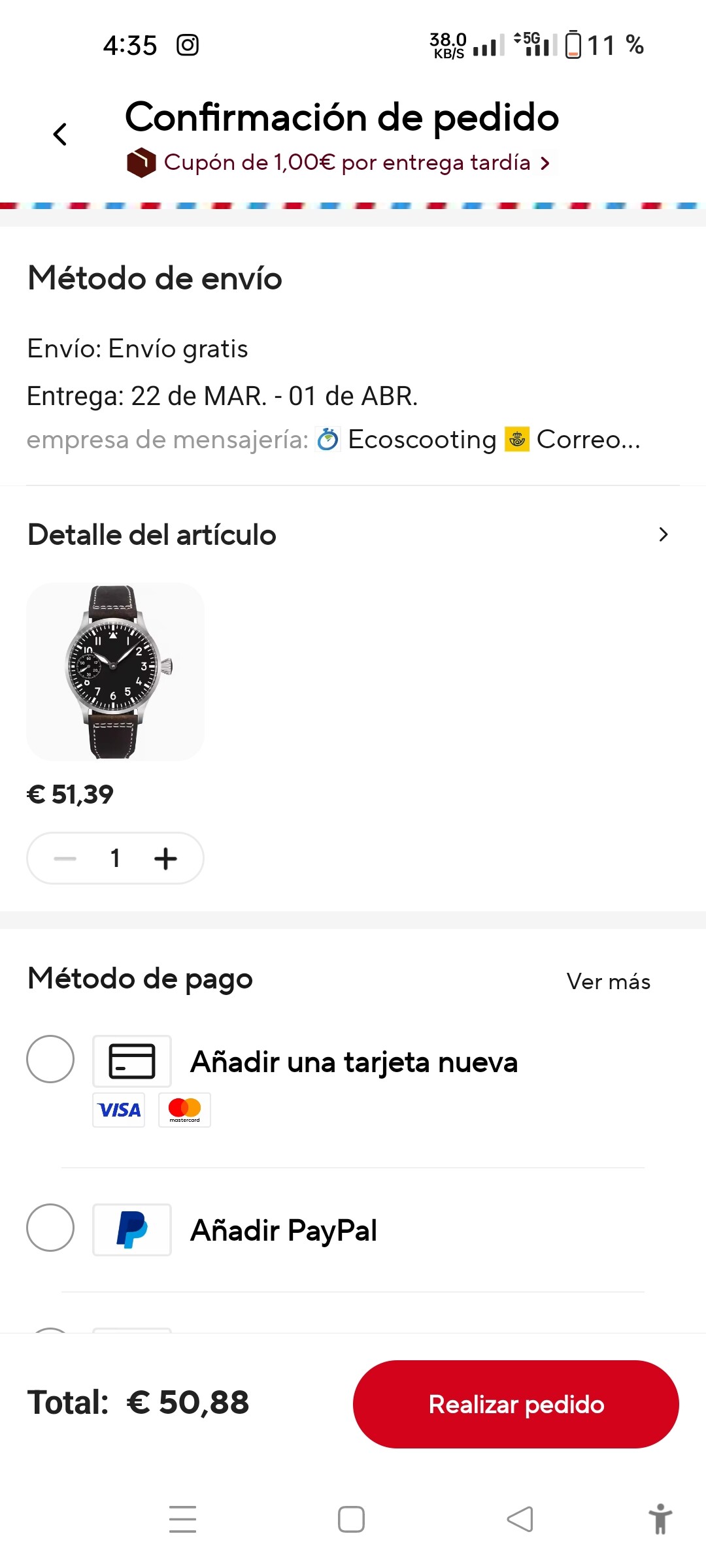Expand Detalle del artículo chevron
The height and width of the screenshot is (1568, 706).
click(663, 534)
